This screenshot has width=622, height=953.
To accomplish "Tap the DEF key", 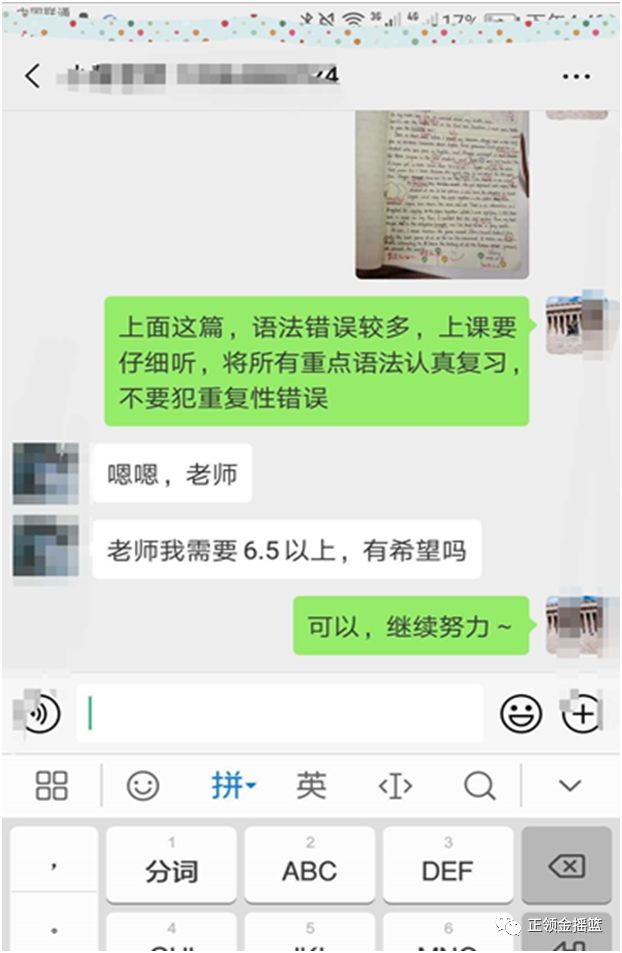I will [x=446, y=865].
